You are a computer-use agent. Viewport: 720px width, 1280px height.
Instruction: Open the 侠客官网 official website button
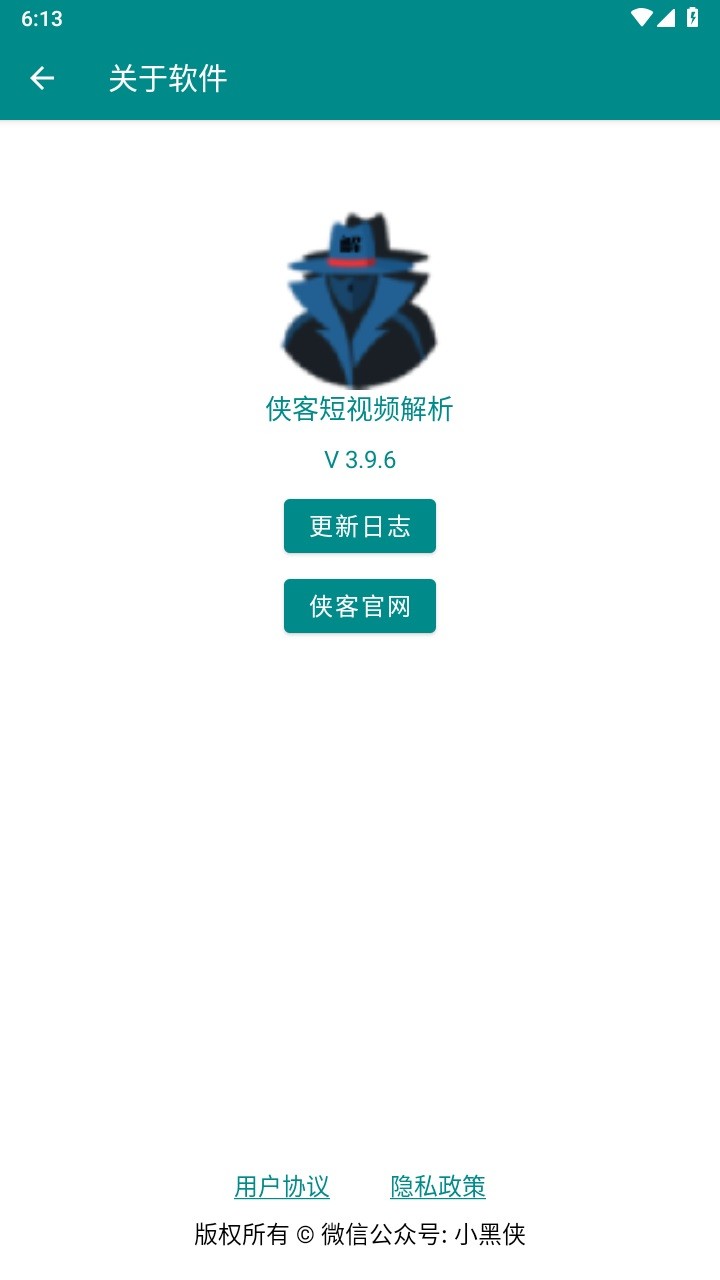[359, 605]
